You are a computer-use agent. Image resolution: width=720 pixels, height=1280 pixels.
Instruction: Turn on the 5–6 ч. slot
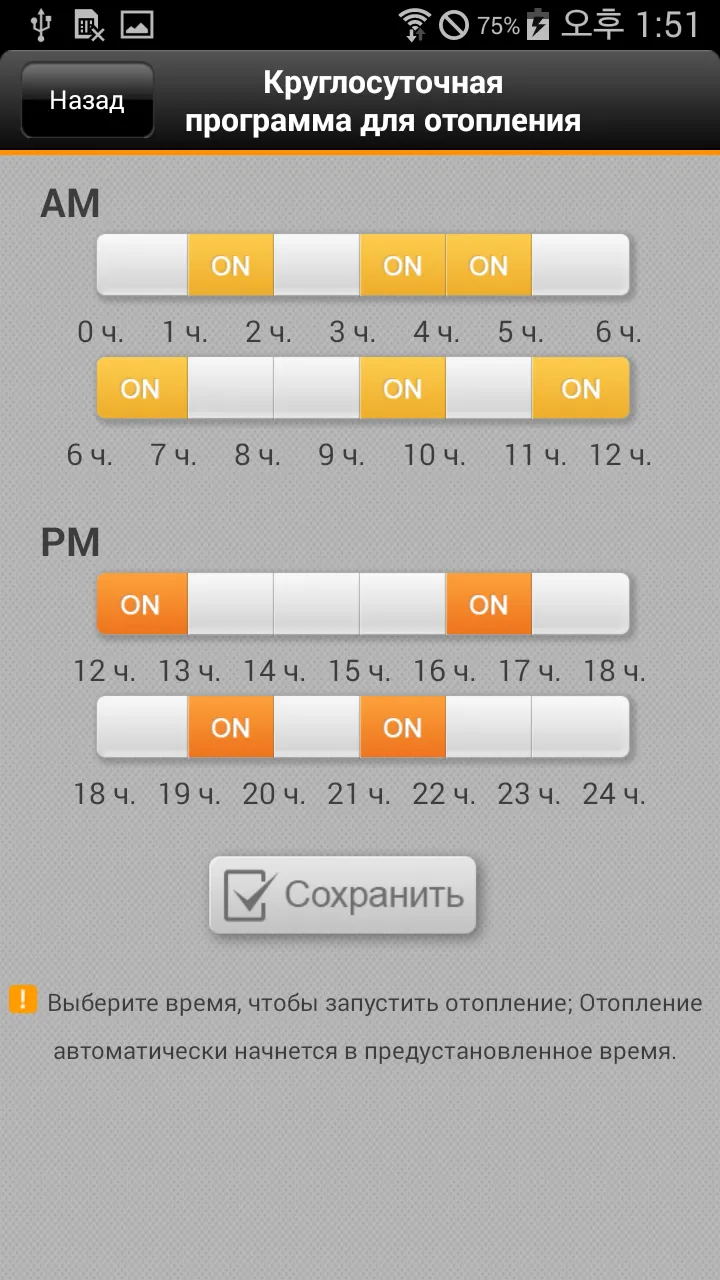(580, 265)
